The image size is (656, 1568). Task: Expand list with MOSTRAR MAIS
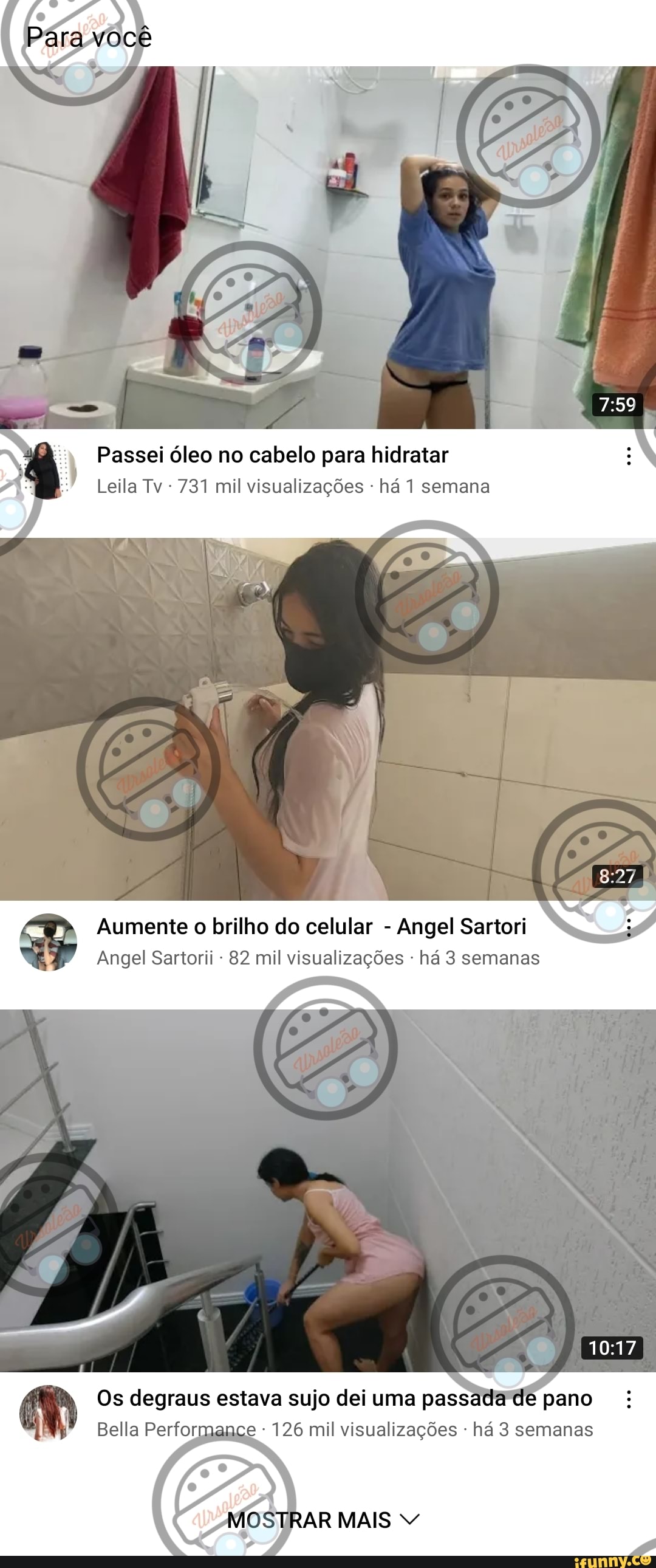pos(323,1520)
